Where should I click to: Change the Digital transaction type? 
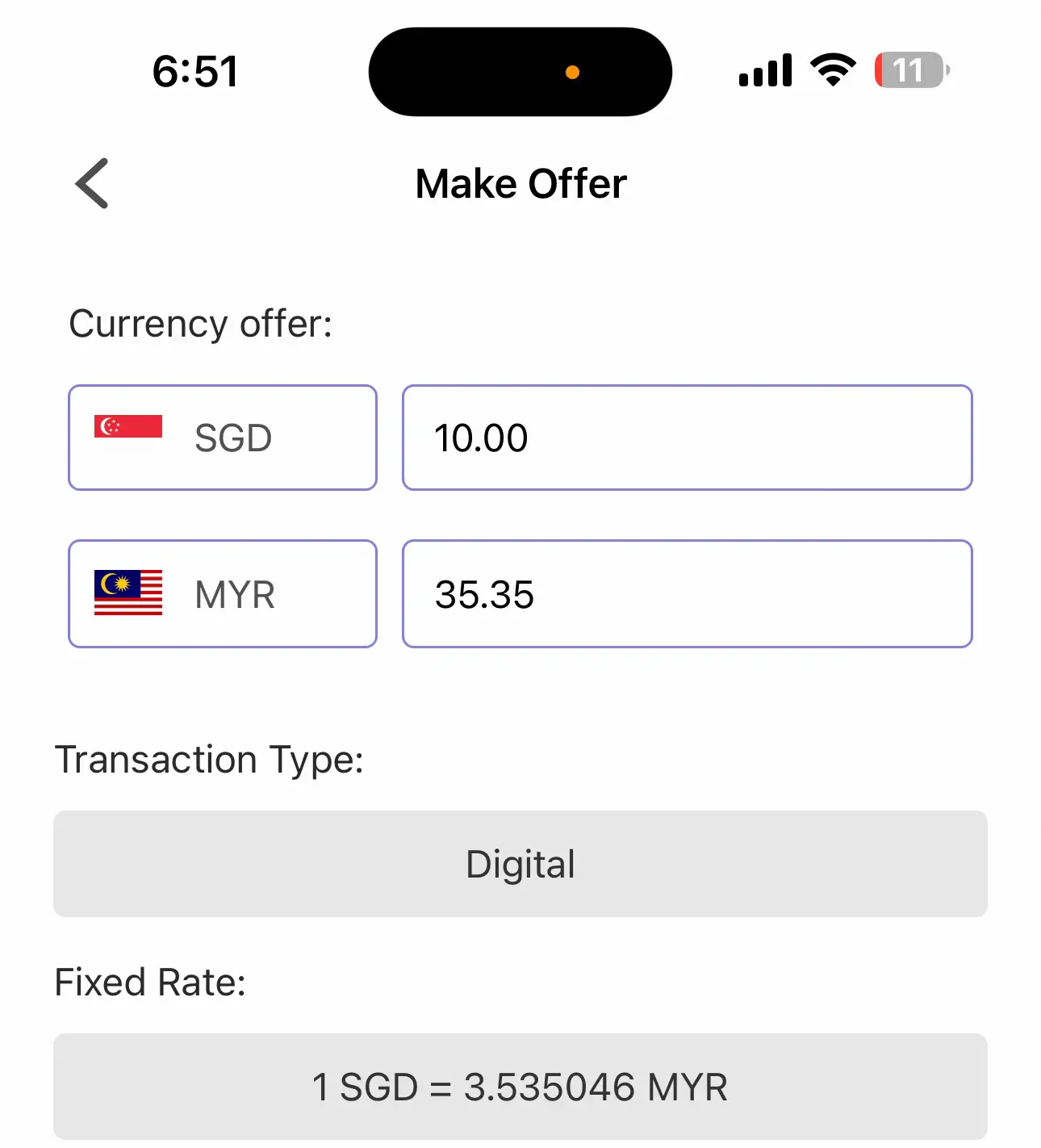pos(520,864)
